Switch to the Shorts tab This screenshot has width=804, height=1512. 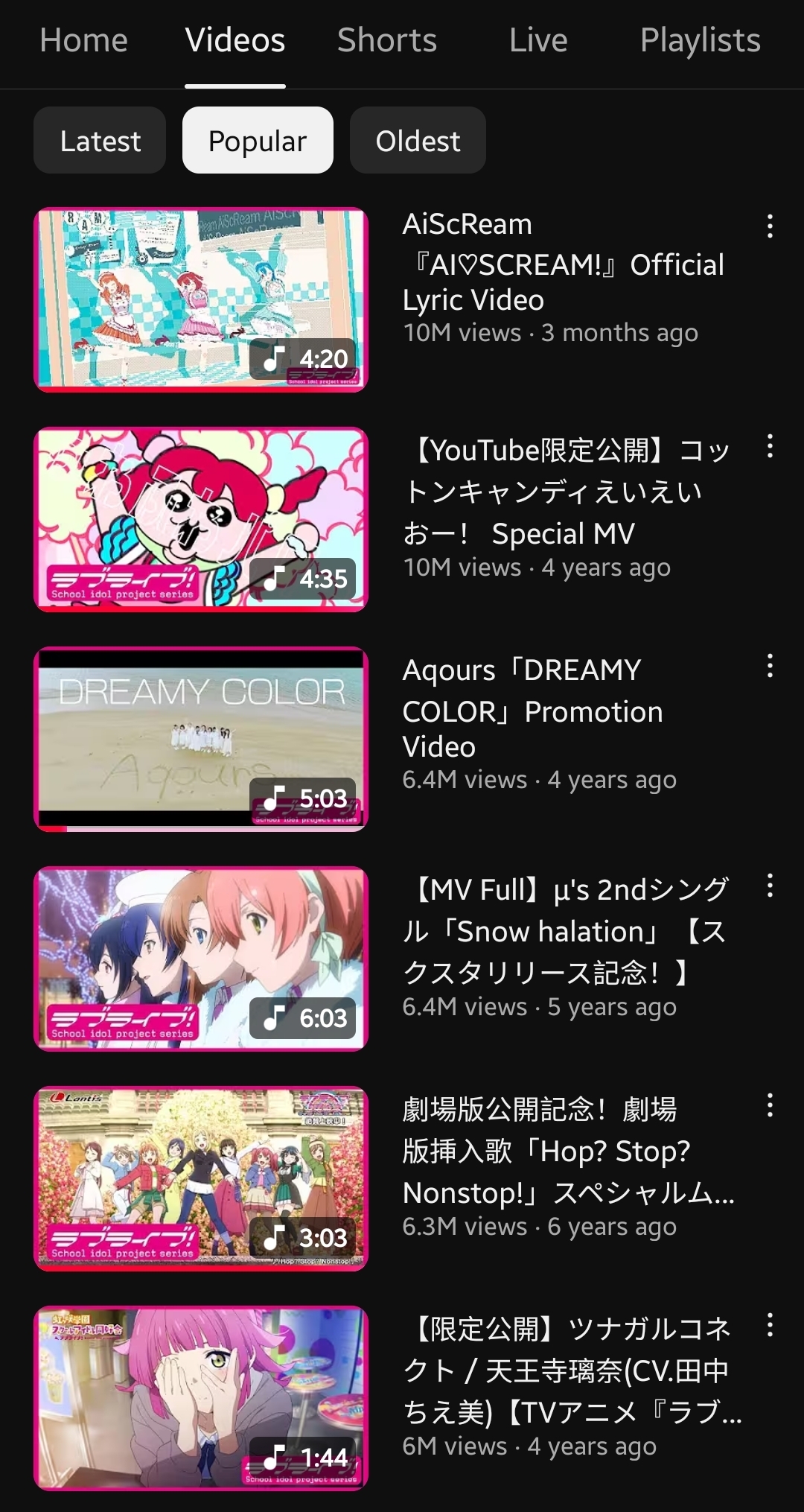pos(386,40)
